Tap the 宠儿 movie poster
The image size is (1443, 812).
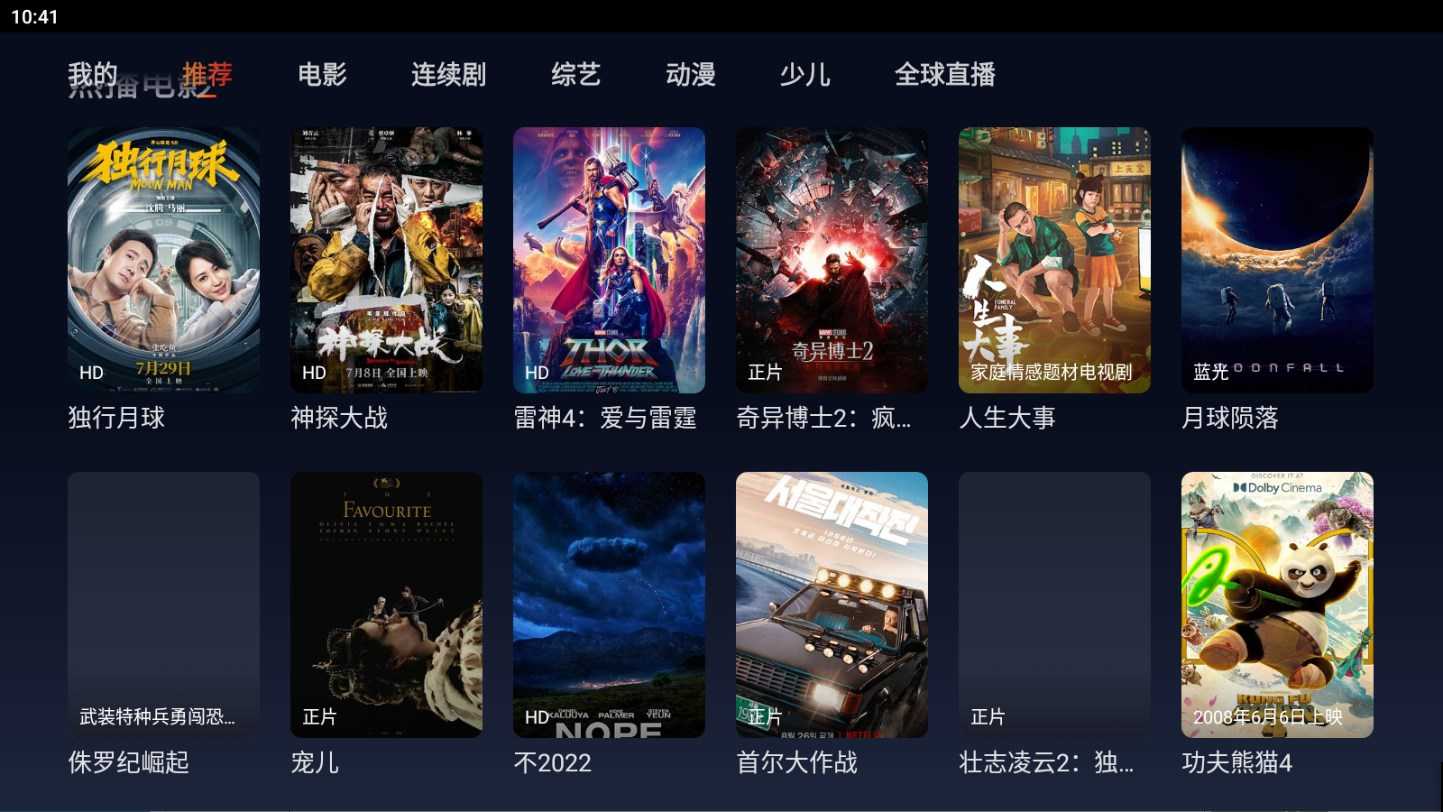[x=387, y=605]
